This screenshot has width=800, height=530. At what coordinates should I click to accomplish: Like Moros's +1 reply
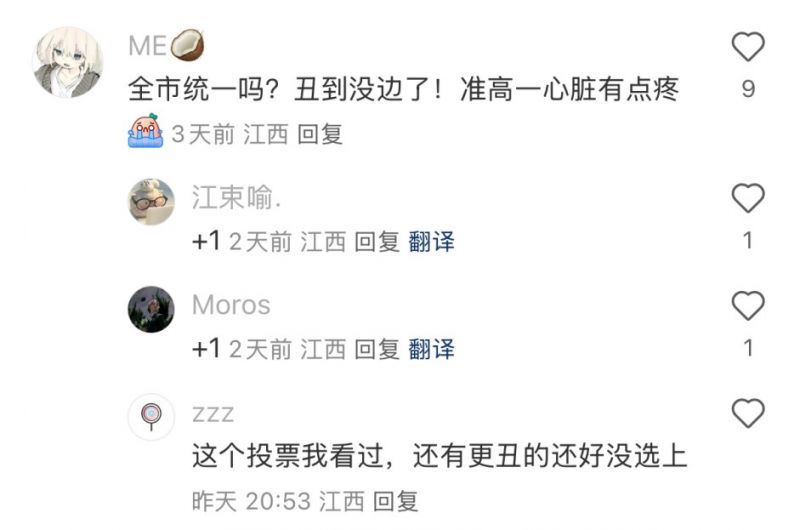(x=748, y=306)
